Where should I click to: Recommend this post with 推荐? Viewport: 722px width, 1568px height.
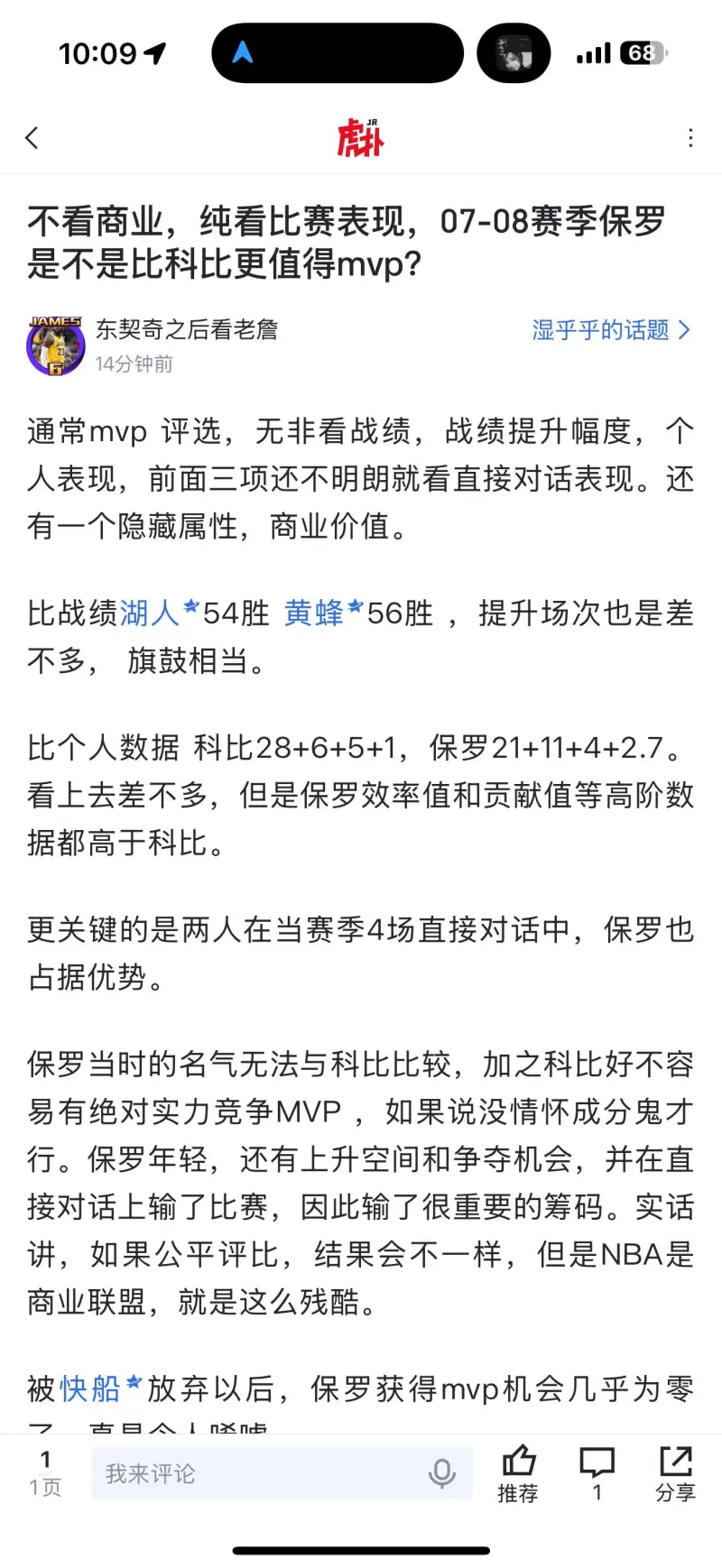(518, 1473)
